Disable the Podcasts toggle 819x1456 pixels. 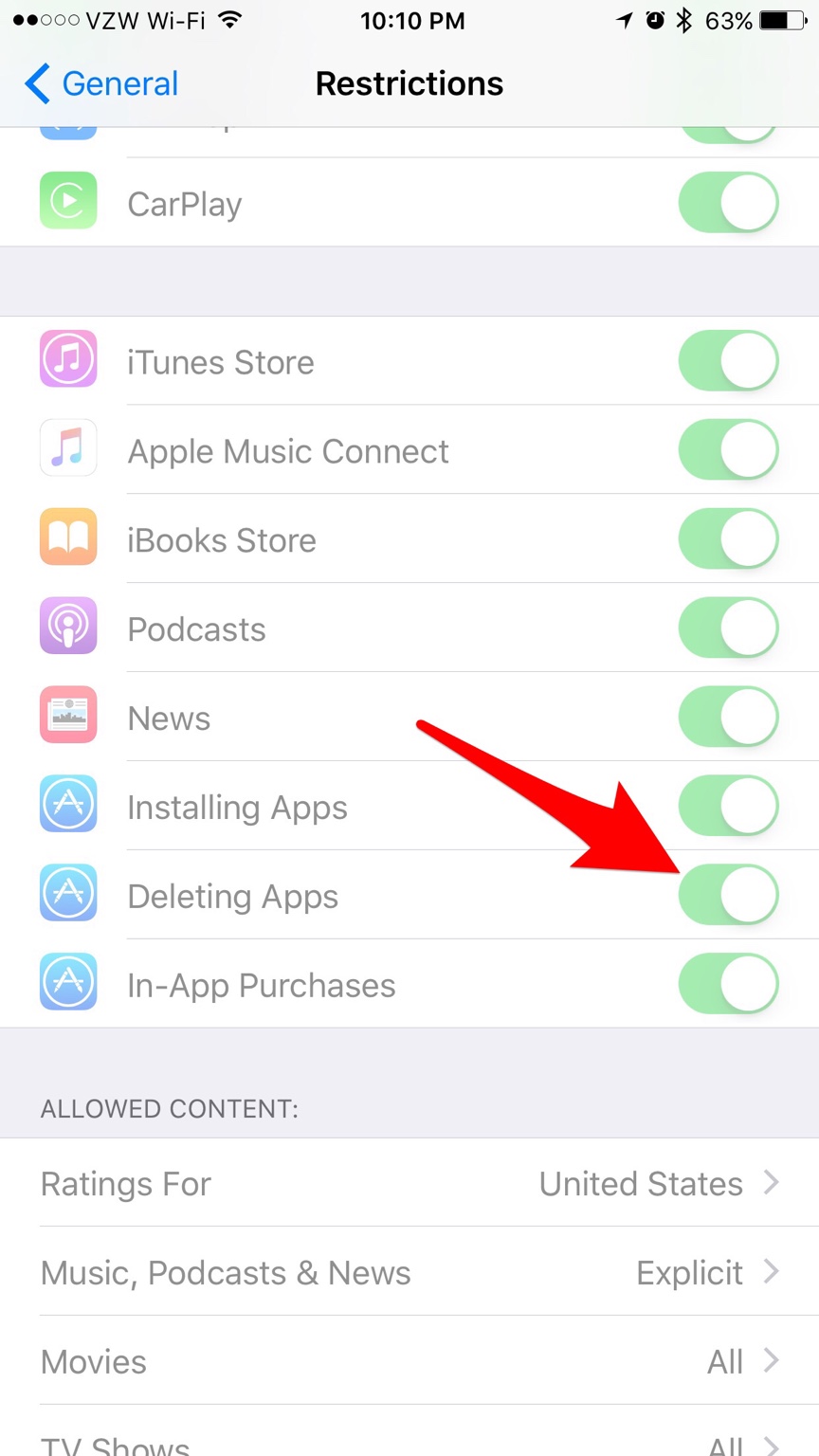coord(728,627)
